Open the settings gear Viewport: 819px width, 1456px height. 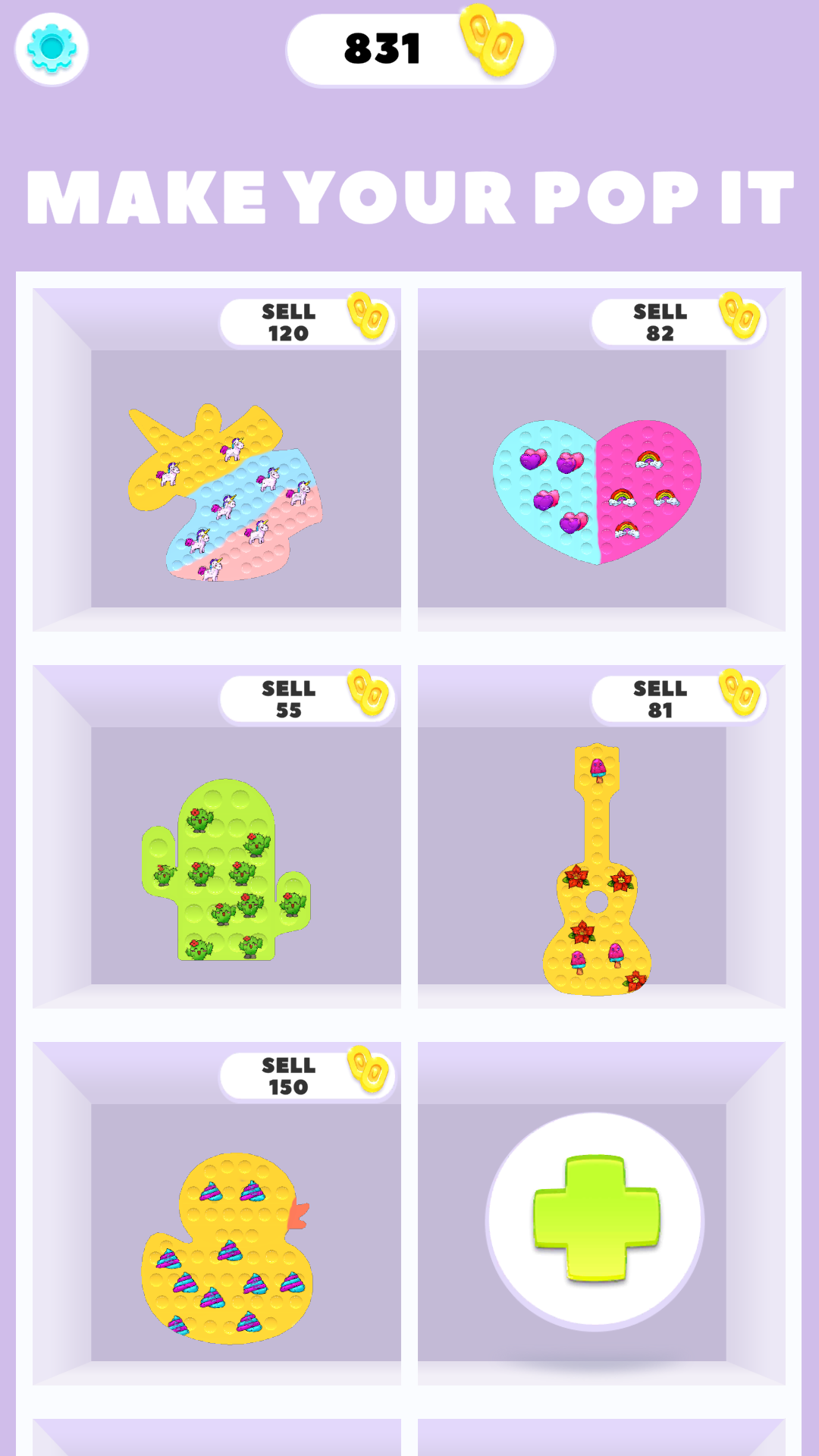[x=52, y=49]
